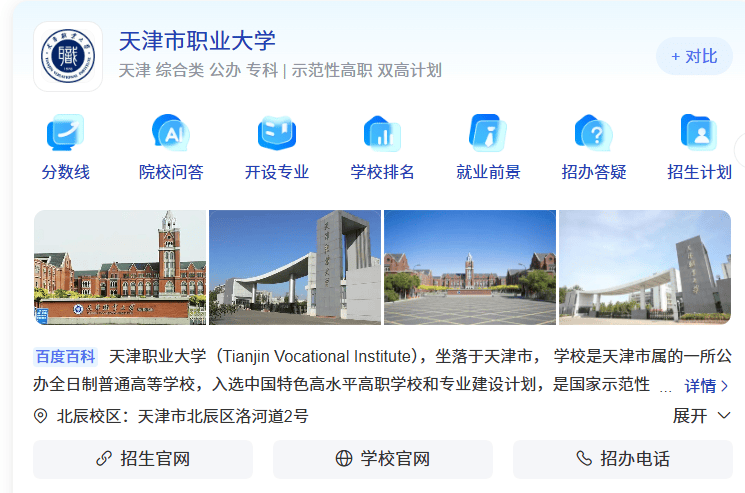The width and height of the screenshot is (745, 493).
Task: Open the gray stone gate campus photo
Action: pyautogui.click(x=295, y=267)
